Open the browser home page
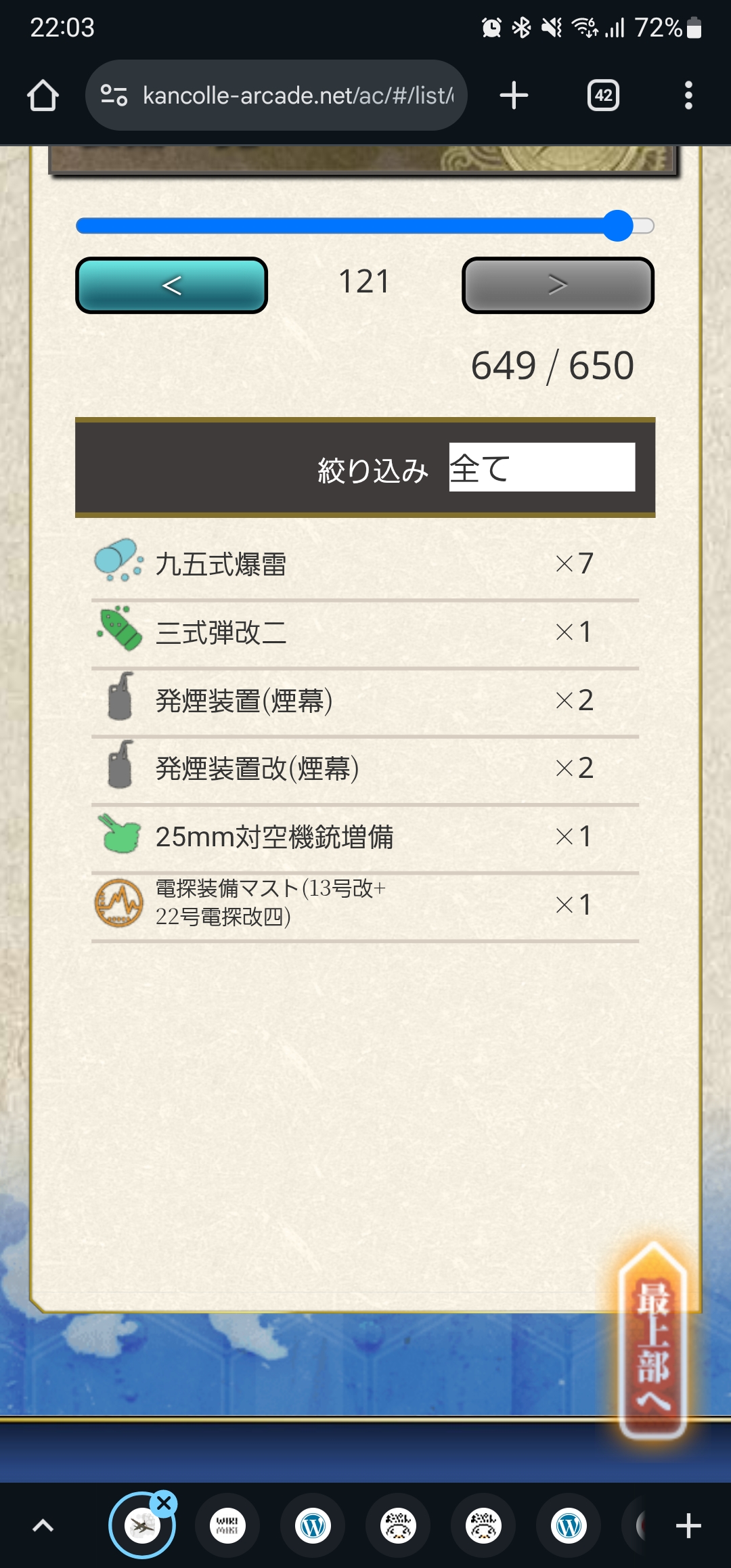The image size is (731, 1568). click(43, 95)
